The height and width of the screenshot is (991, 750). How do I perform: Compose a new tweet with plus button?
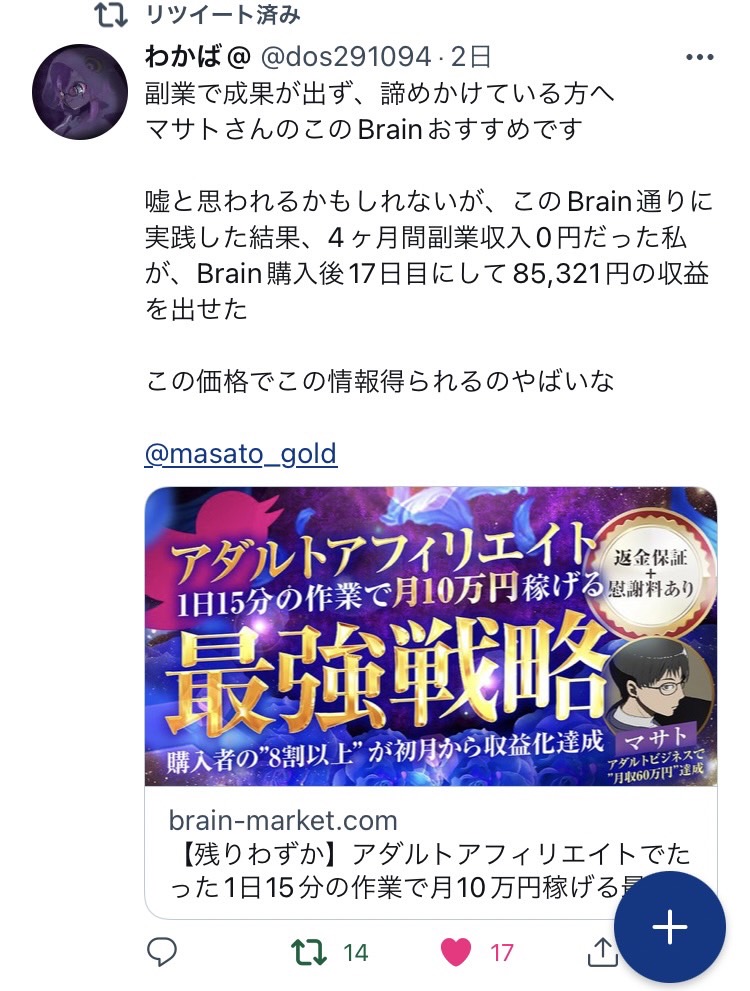point(669,927)
